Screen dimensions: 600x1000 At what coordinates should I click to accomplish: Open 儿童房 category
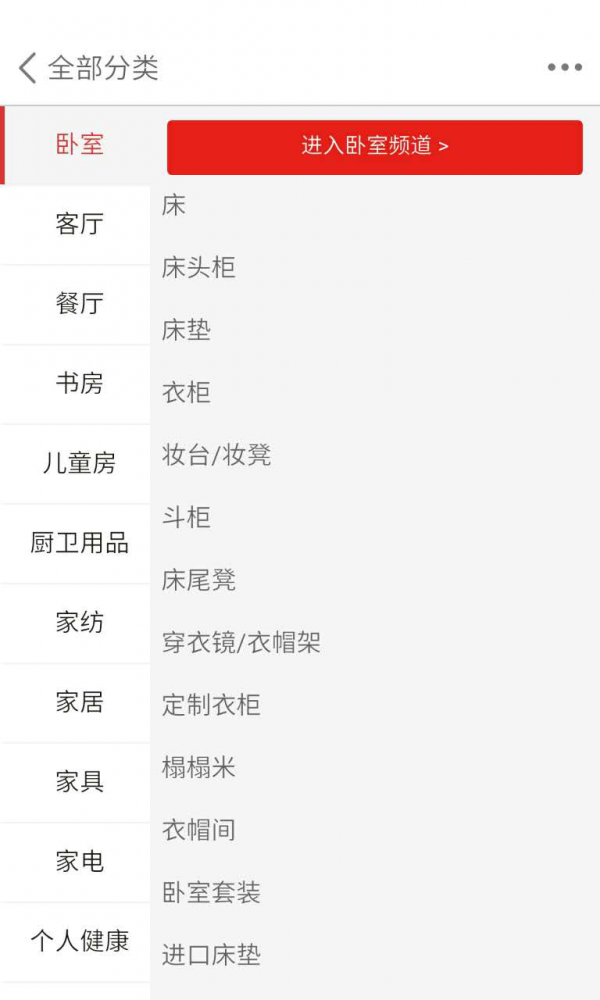coord(79,464)
